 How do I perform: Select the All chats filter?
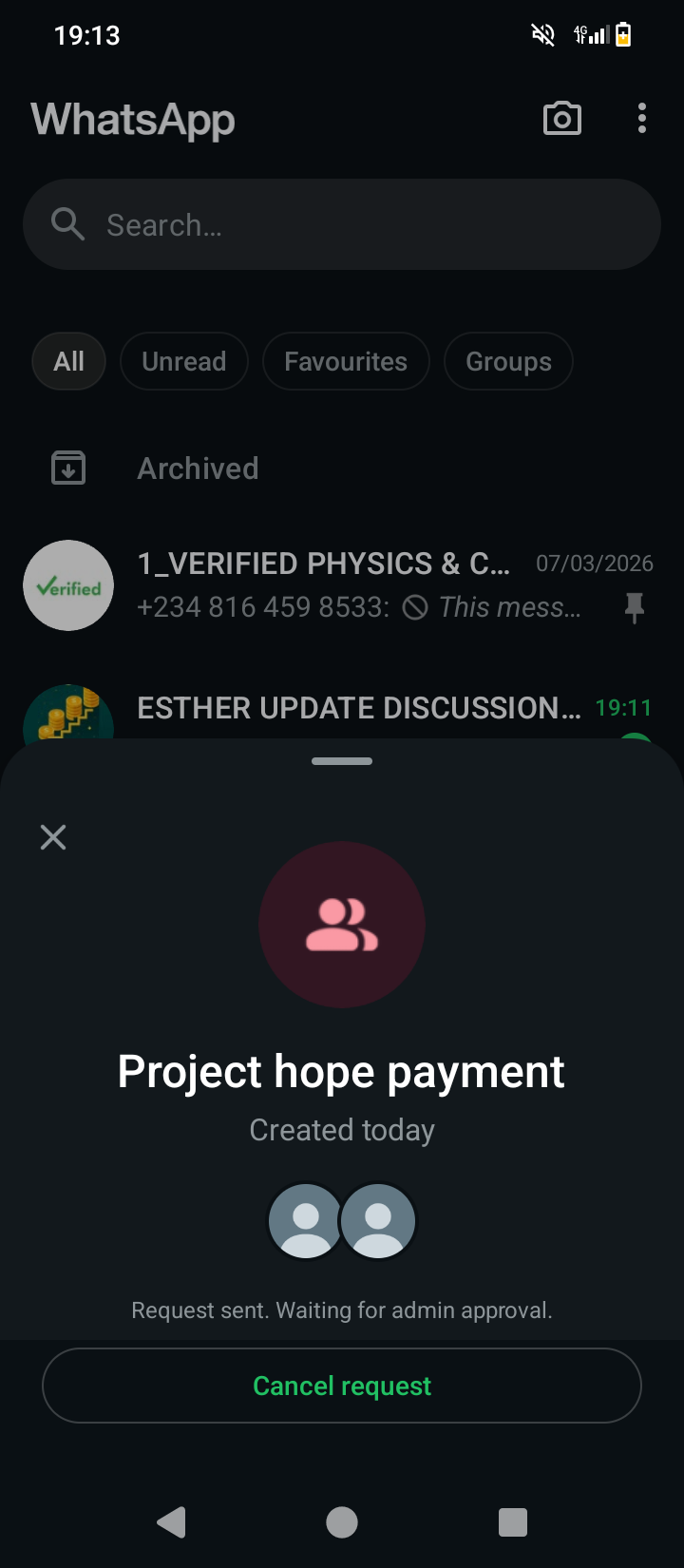69,362
